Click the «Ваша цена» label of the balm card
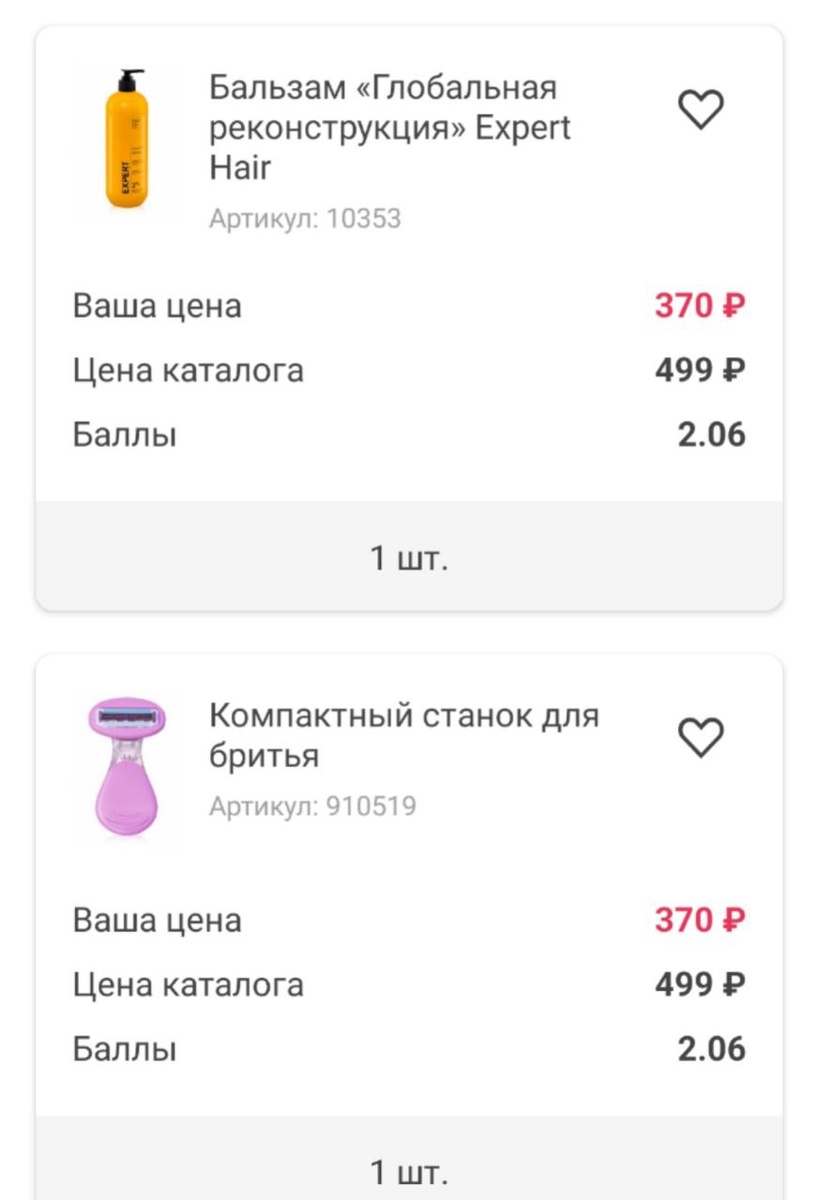This screenshot has width=819, height=1200. [155, 307]
